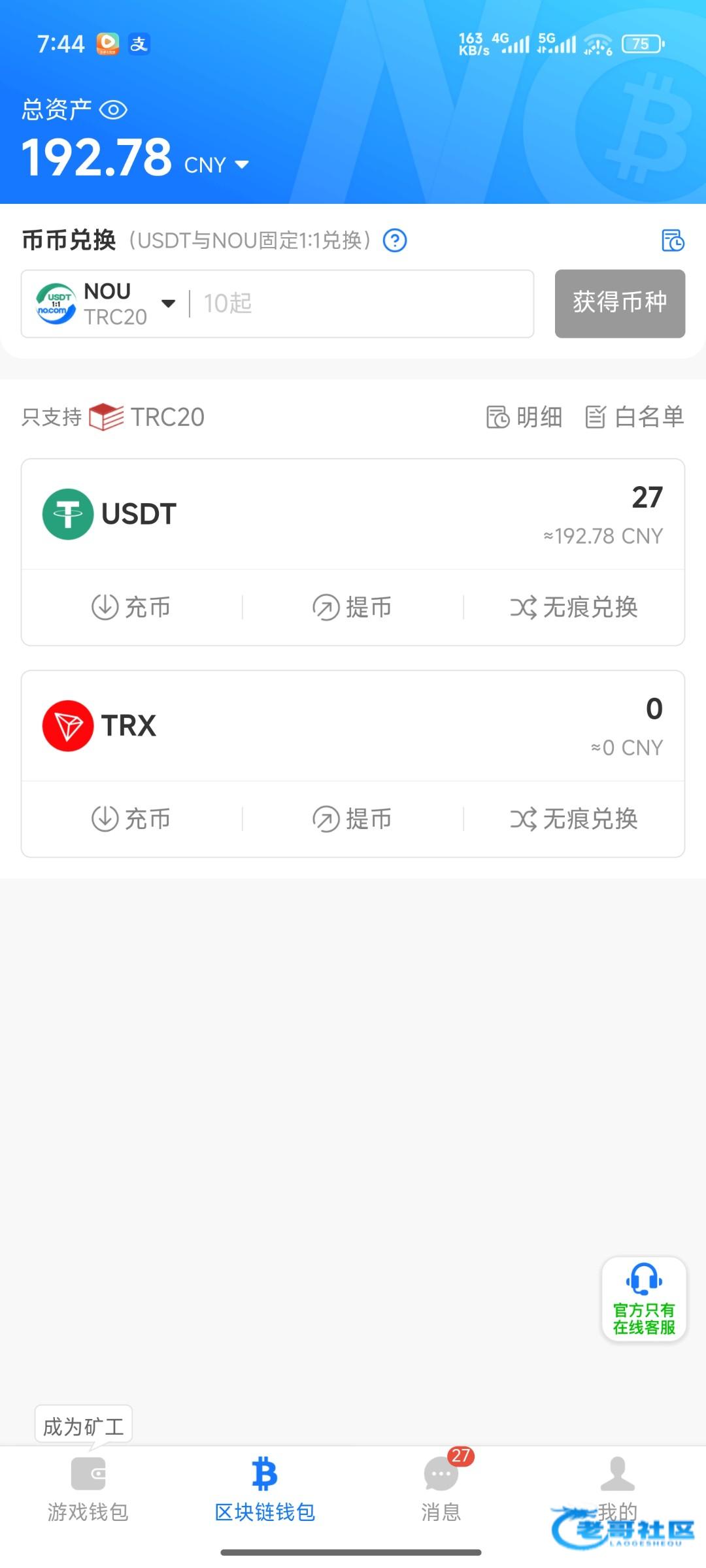The height and width of the screenshot is (1568, 706).
Task: Open 明细 transaction details
Action: point(524,417)
